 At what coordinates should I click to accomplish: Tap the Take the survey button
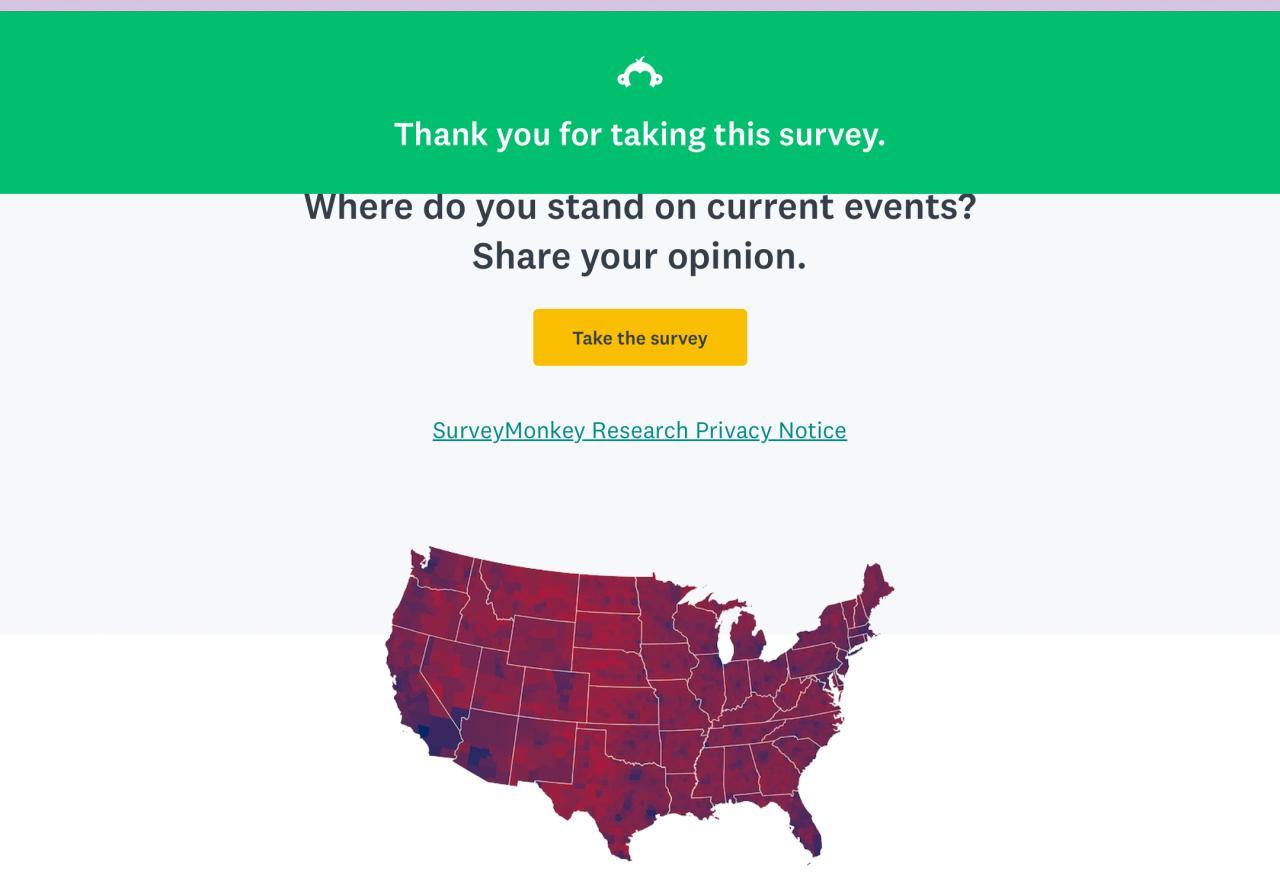click(640, 338)
